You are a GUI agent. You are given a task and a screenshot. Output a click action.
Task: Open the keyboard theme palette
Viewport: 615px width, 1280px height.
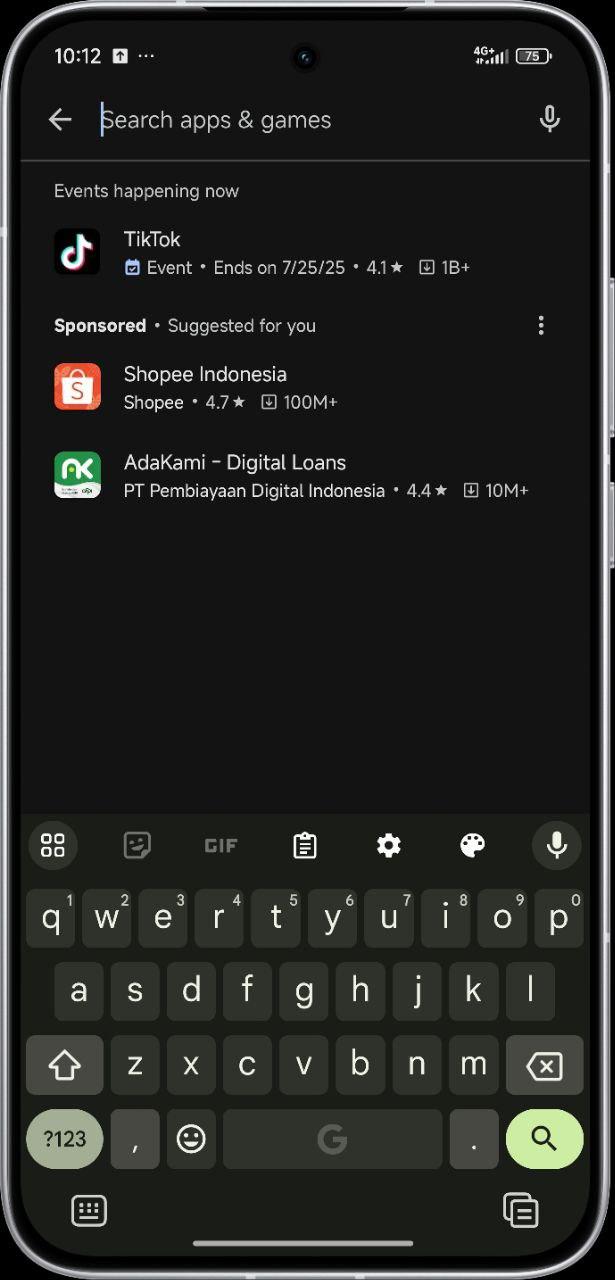[x=473, y=846]
